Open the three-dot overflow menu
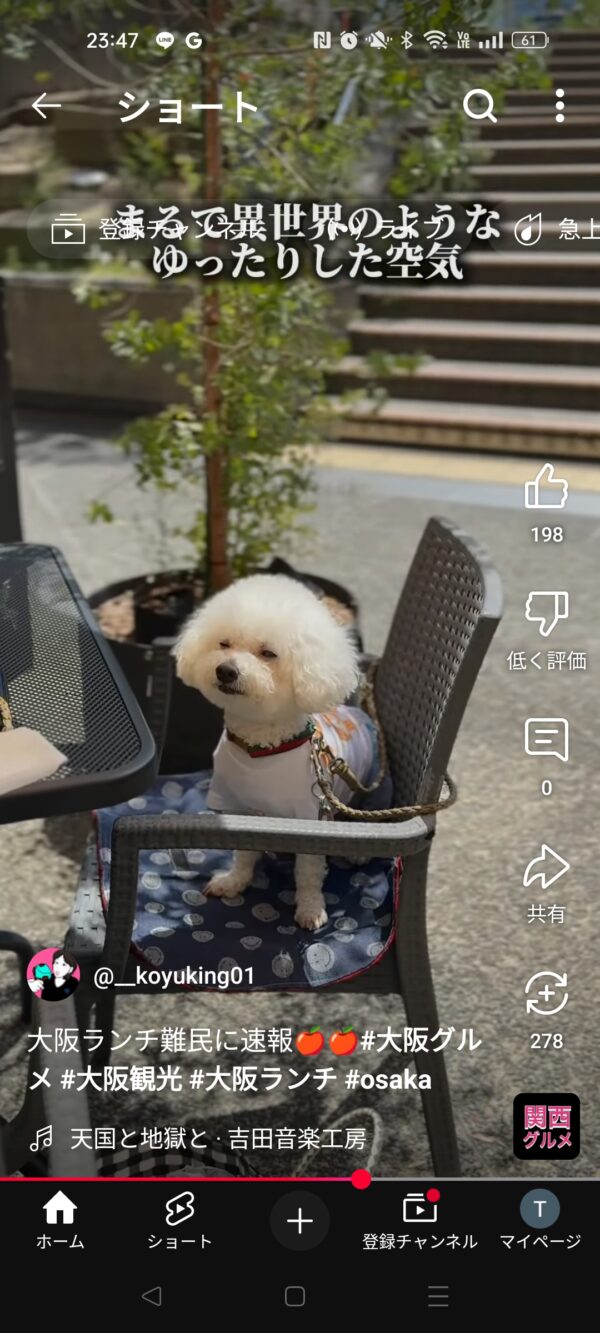This screenshot has height=1333, width=600. pyautogui.click(x=559, y=106)
